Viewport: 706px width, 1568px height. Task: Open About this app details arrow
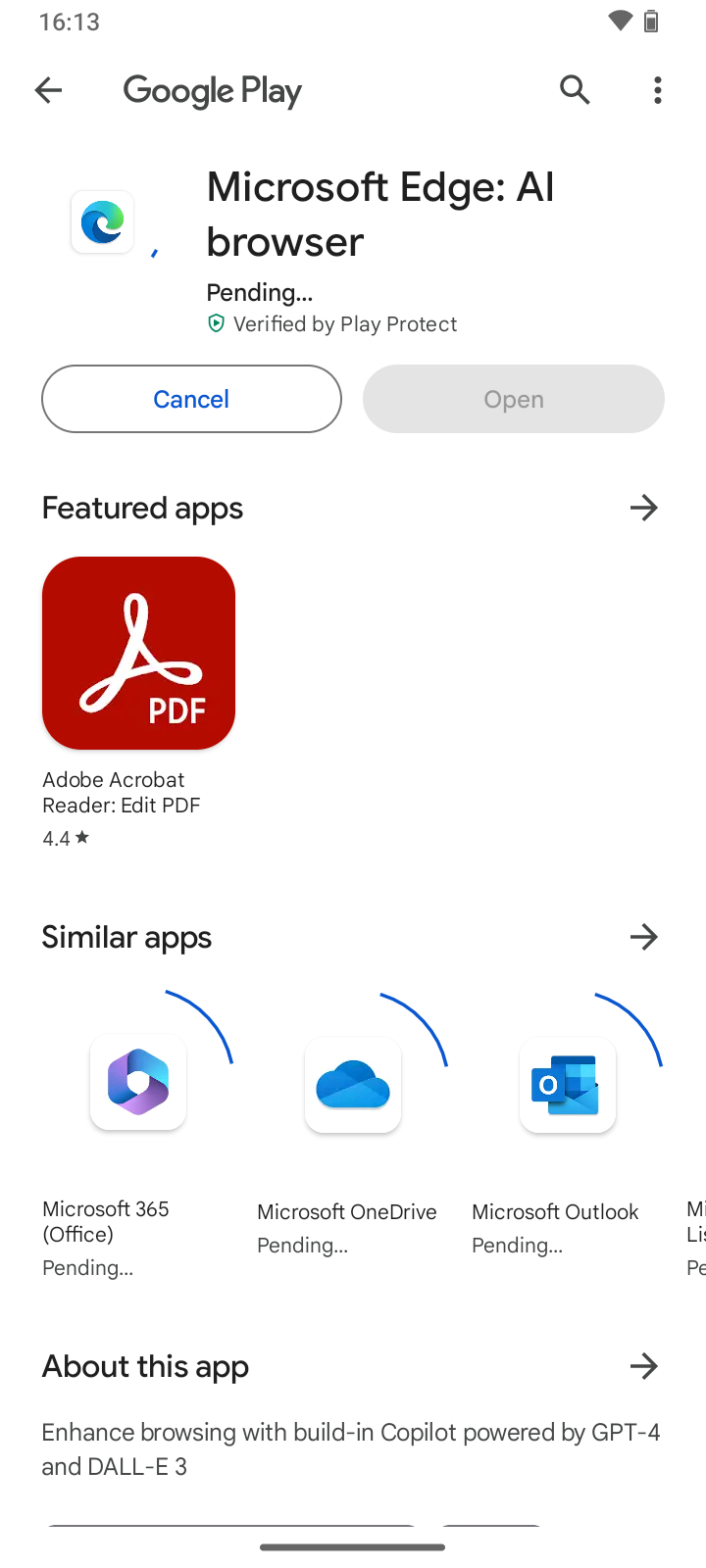click(x=643, y=1366)
